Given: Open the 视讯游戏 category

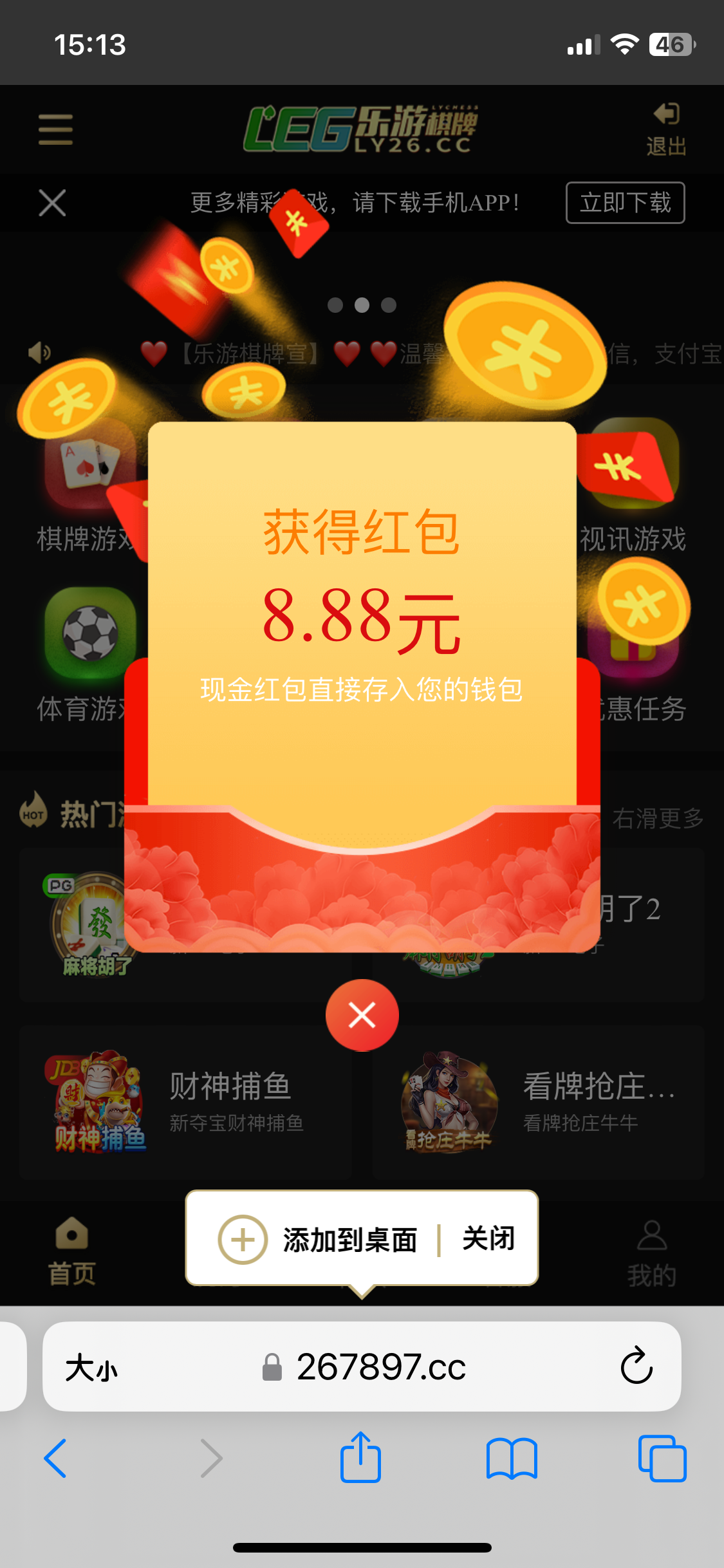Looking at the screenshot, I should click(633, 489).
